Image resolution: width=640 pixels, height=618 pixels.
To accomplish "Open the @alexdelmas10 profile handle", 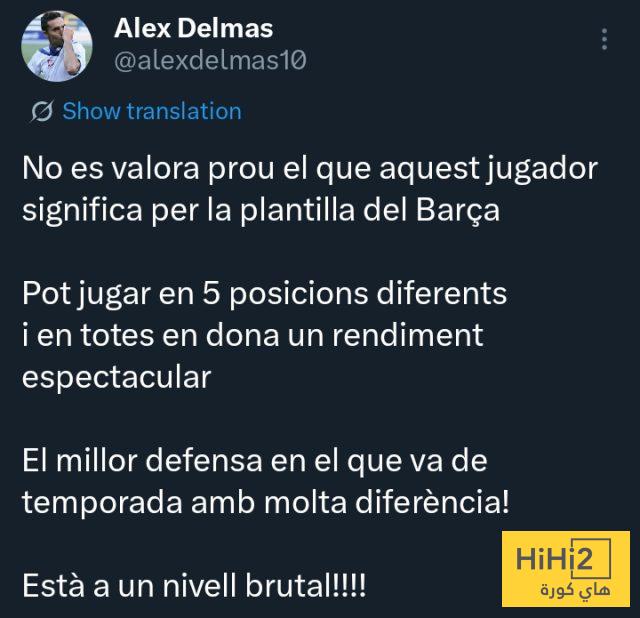I will click(210, 61).
